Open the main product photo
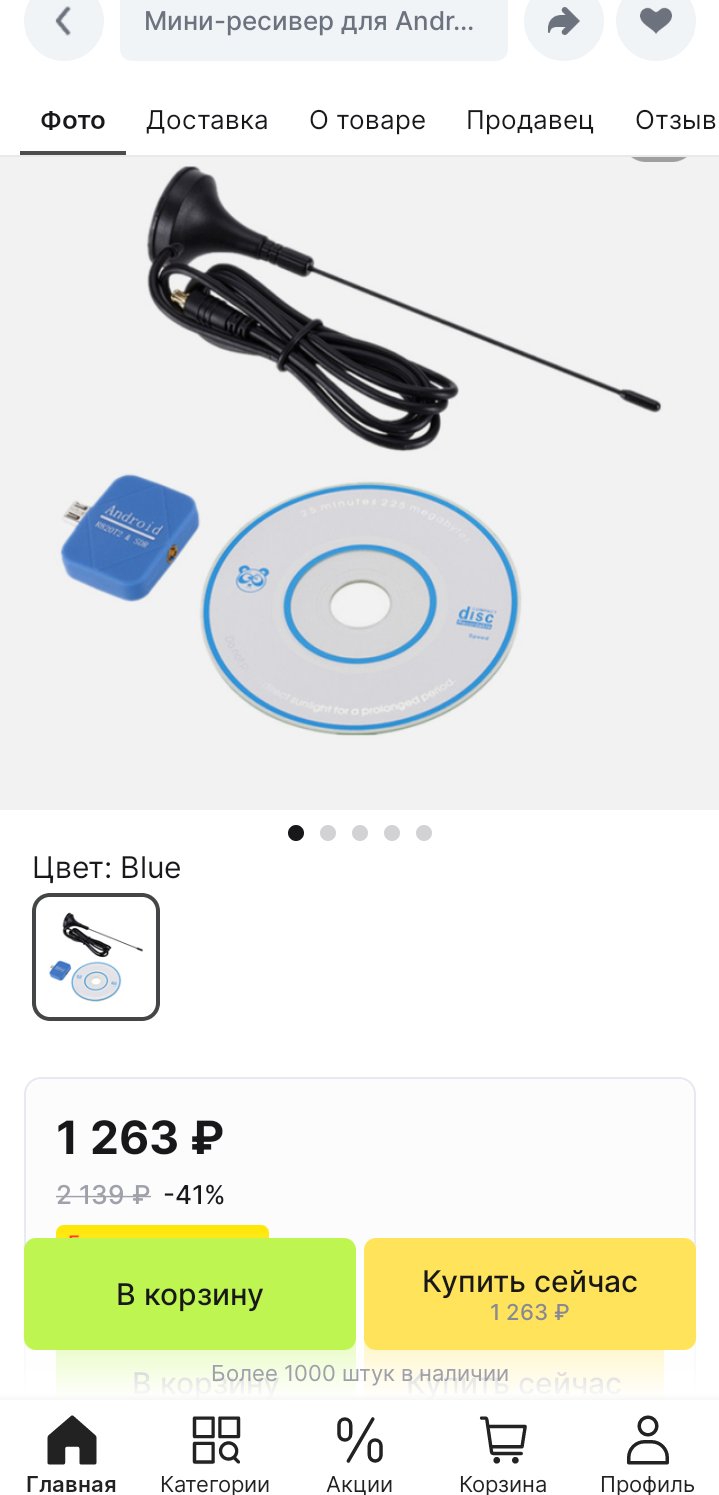Viewport: 719px width, 1495px height. pyautogui.click(x=359, y=483)
